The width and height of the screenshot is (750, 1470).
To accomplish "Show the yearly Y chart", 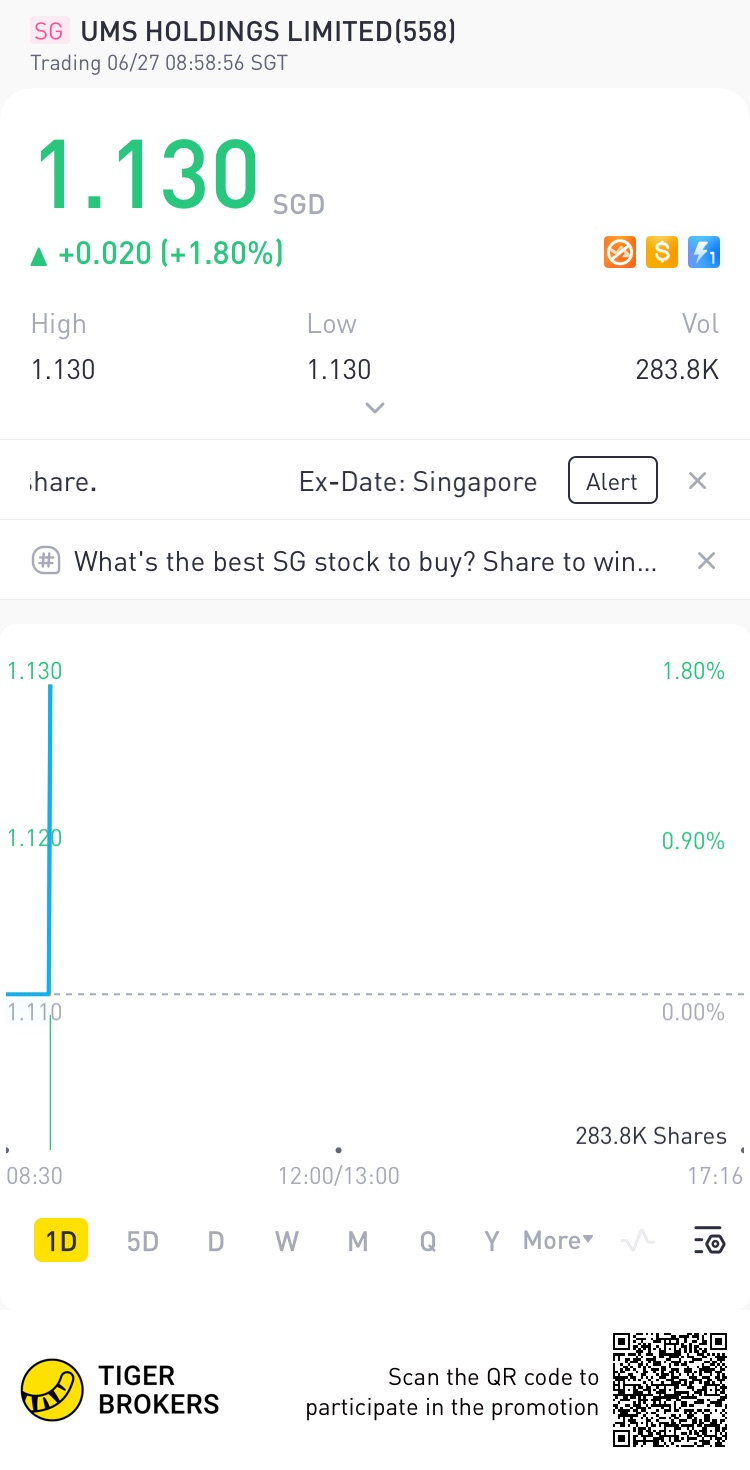I will point(491,1241).
